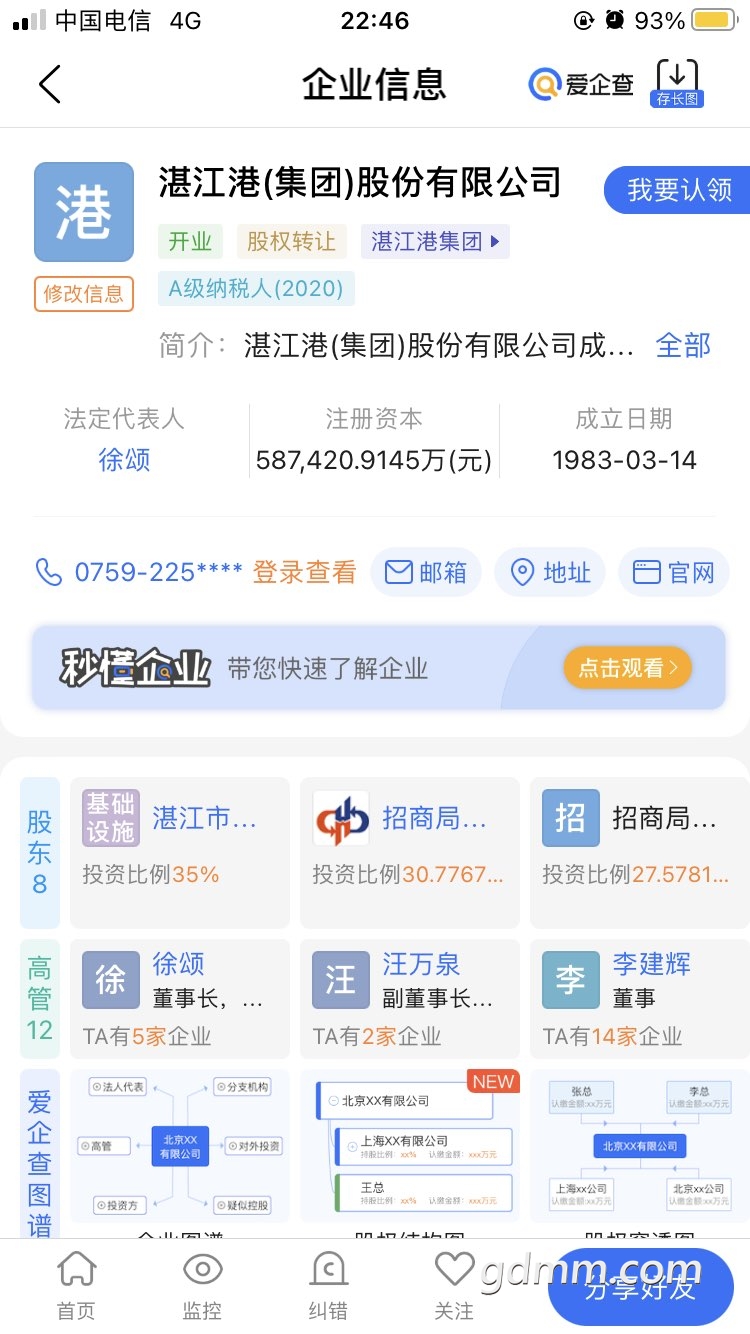The width and height of the screenshot is (750, 1334).
Task: Open executive card for 李建辉
Action: pyautogui.click(x=638, y=998)
